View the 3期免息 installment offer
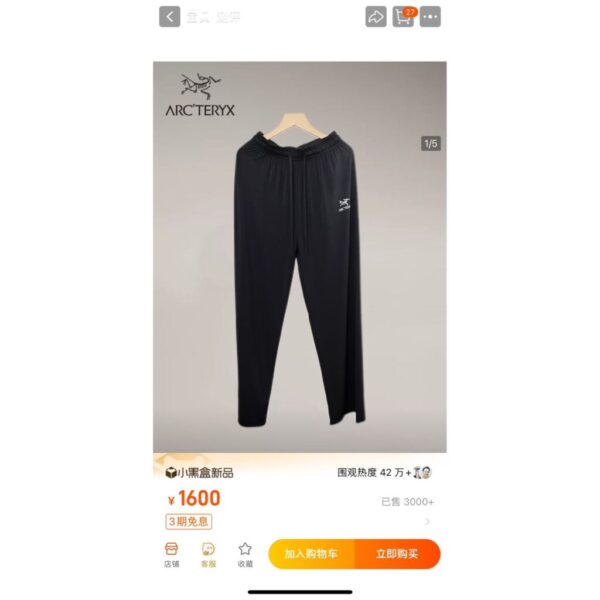Screen dimensions: 600x600 tap(189, 521)
